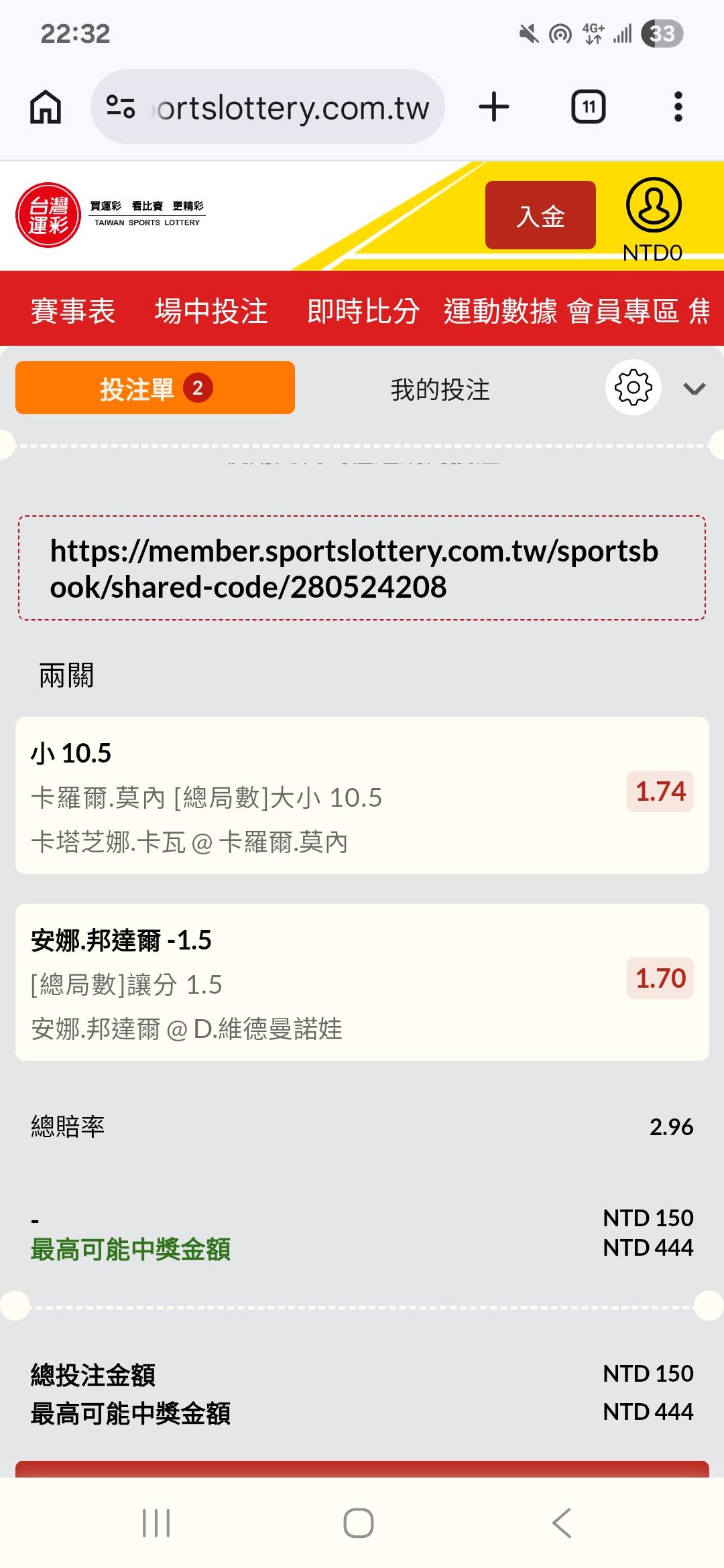Screen dimensions: 724x1568
Task: Go back using the system back button
Action: (x=562, y=1522)
